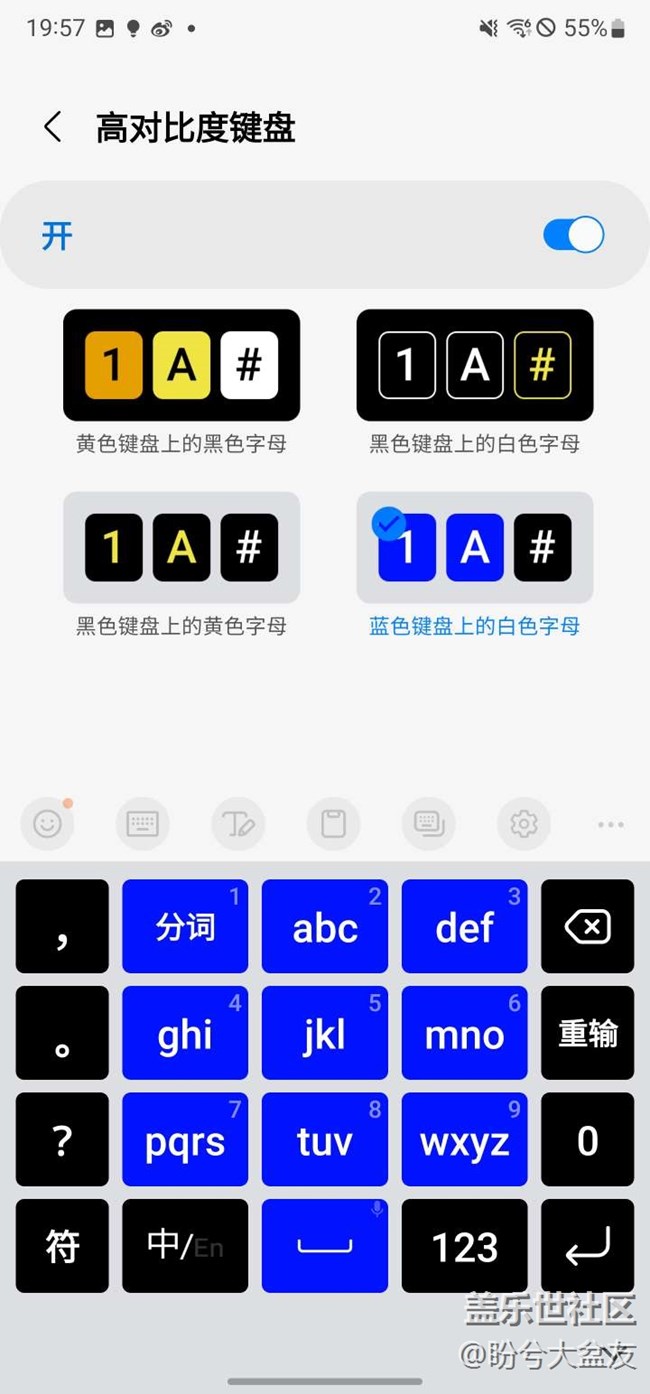
Task: Switch to the 123 number keypad
Action: click(x=464, y=1246)
